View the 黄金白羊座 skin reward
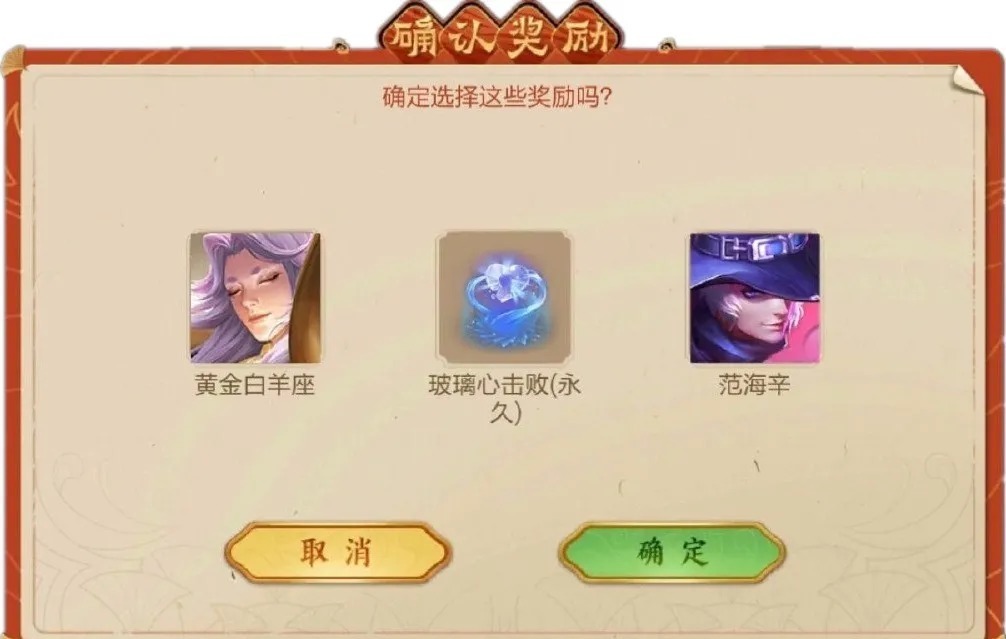 click(x=255, y=298)
